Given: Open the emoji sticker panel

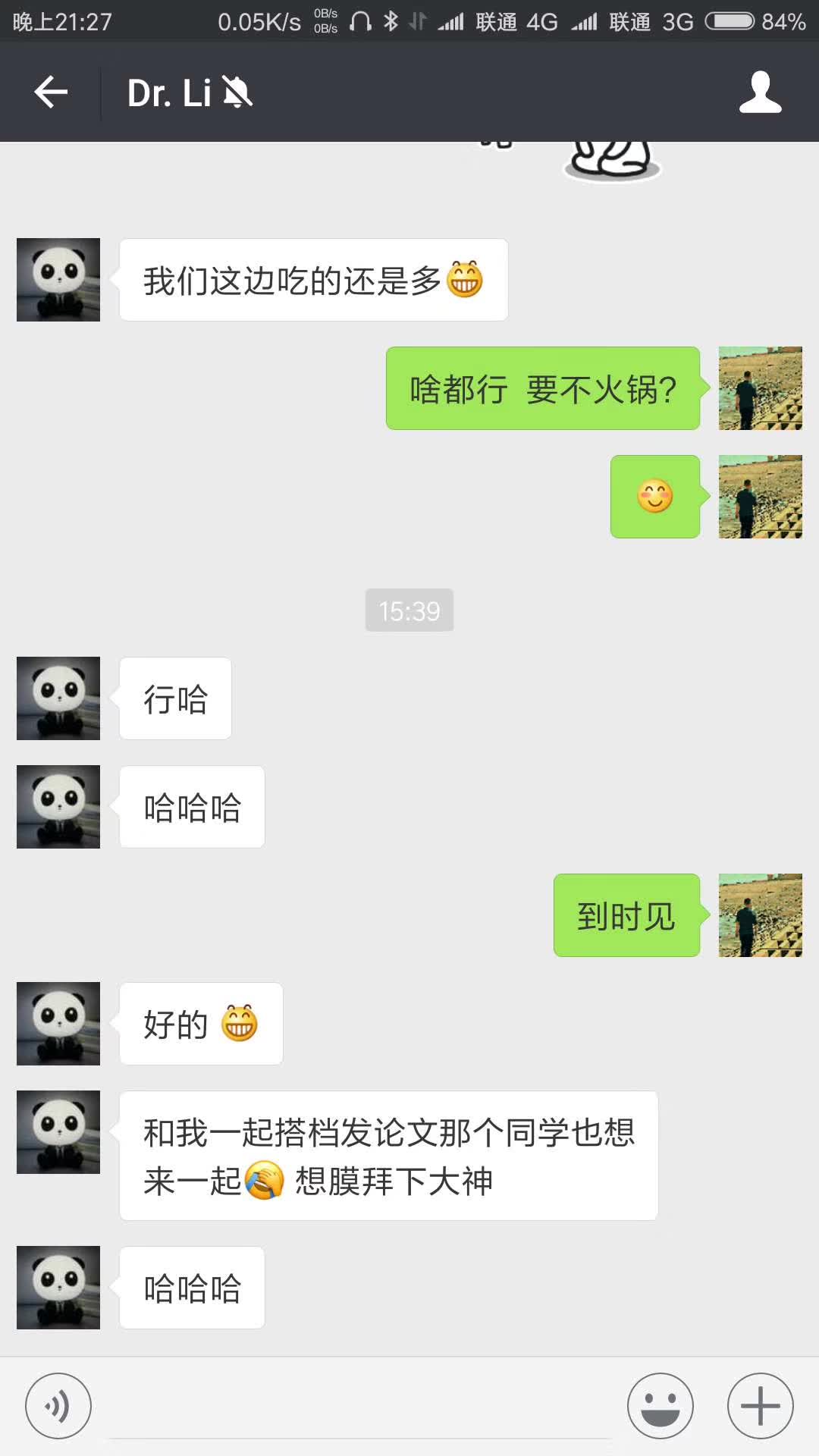Looking at the screenshot, I should (x=660, y=1406).
